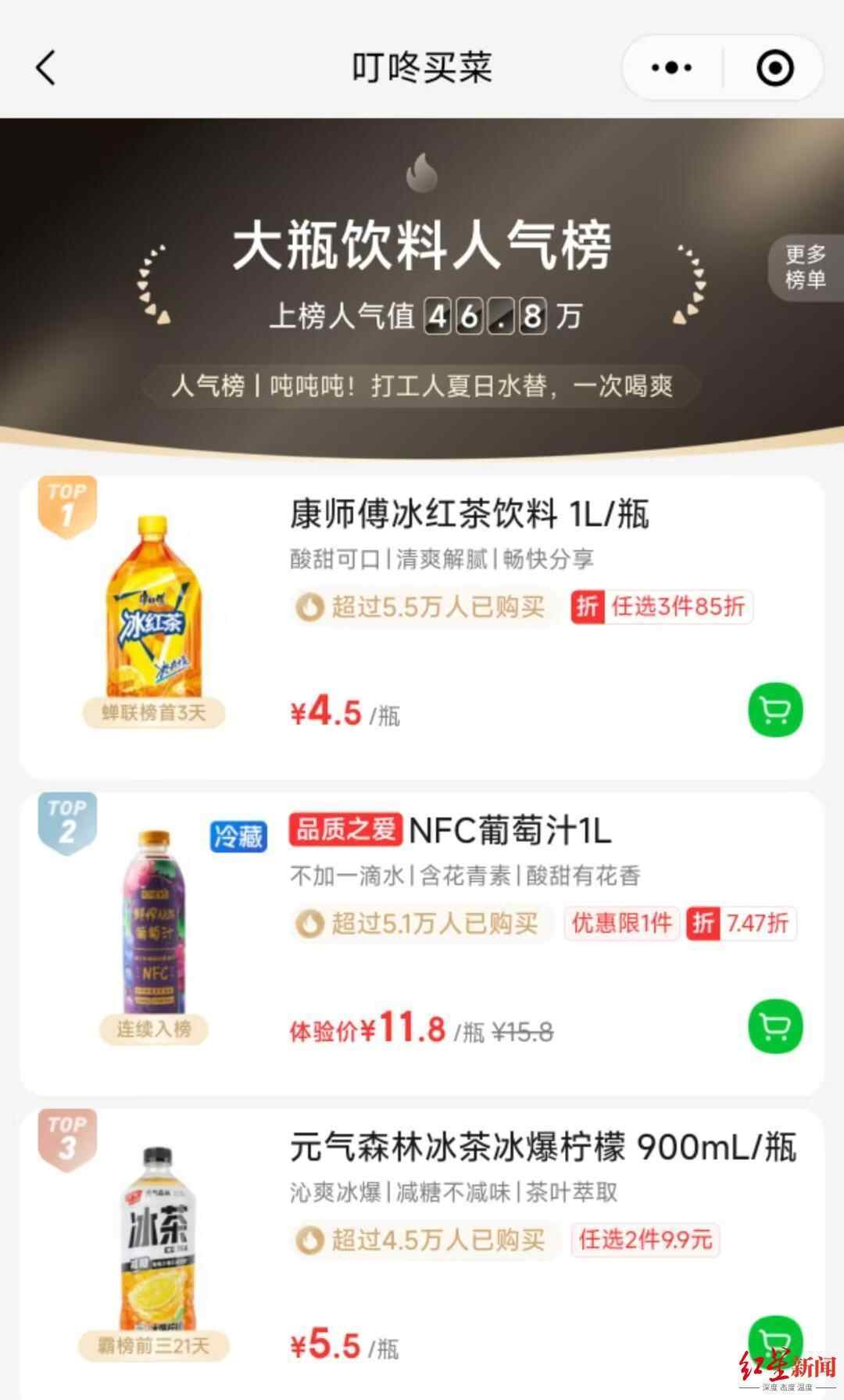This screenshot has height=1400, width=844.
Task: Add 元气森林冰茶 to the cart
Action: point(775,1338)
